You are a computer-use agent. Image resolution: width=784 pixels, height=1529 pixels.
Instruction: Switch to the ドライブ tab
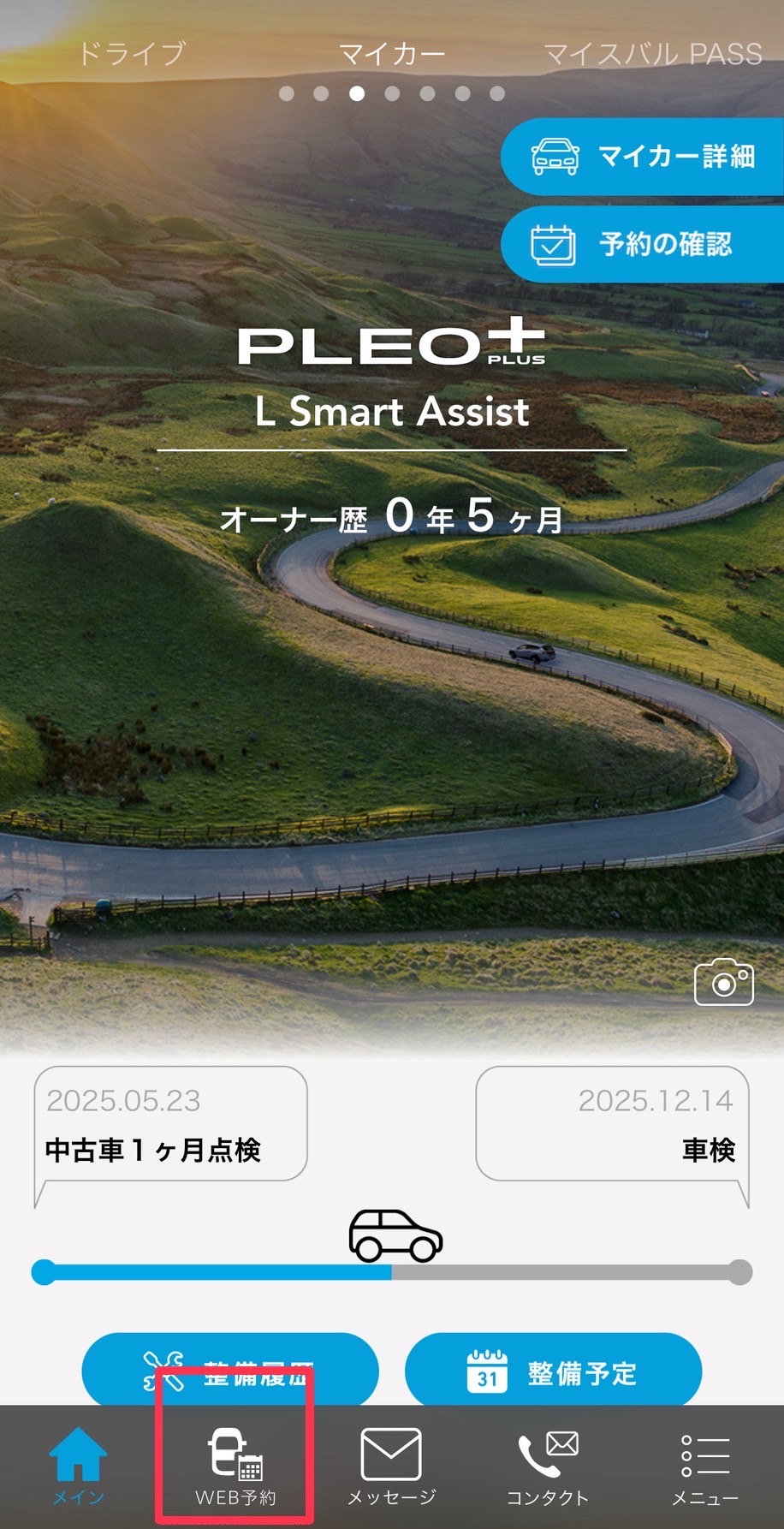tap(131, 54)
